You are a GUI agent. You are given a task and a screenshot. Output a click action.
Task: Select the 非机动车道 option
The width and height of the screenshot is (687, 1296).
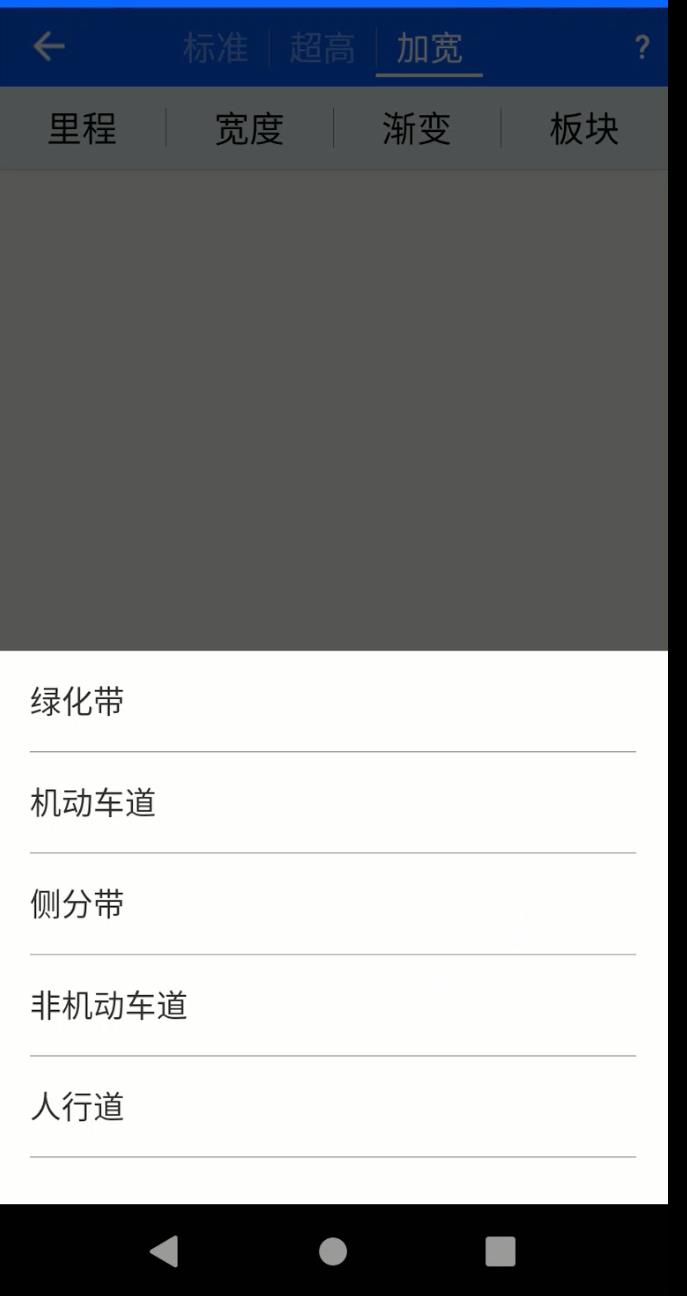tap(333, 1005)
